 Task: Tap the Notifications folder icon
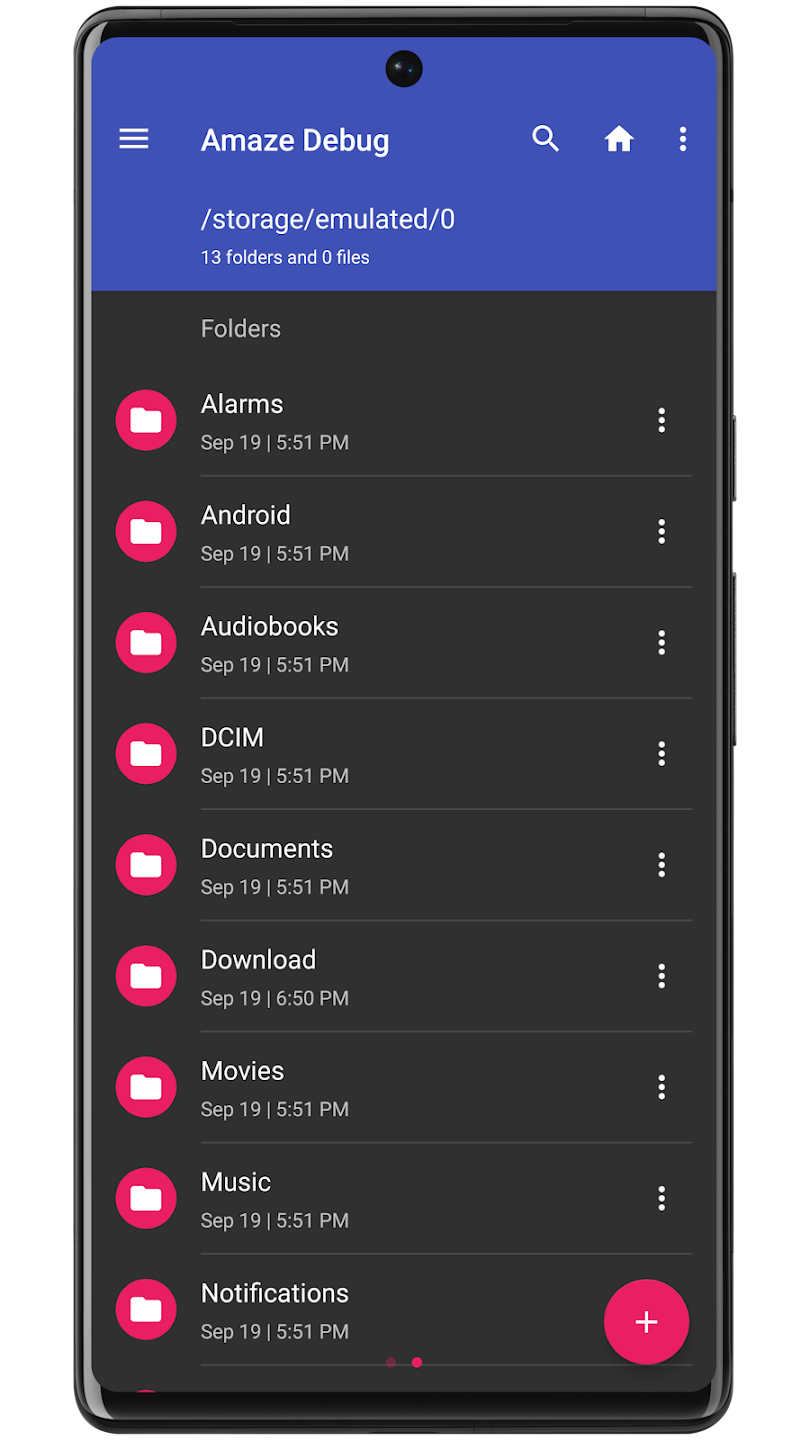pyautogui.click(x=146, y=1309)
